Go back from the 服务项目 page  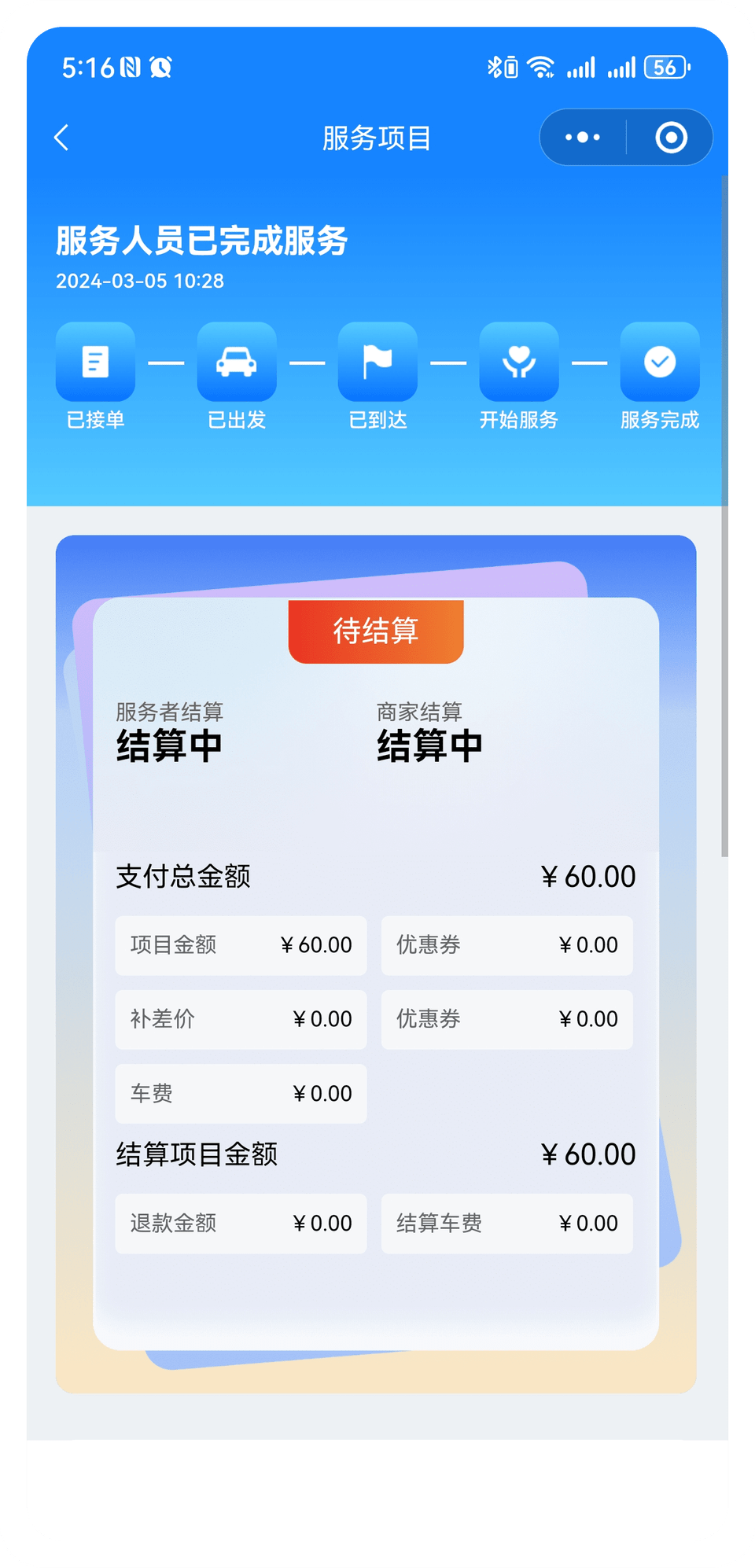(62, 138)
